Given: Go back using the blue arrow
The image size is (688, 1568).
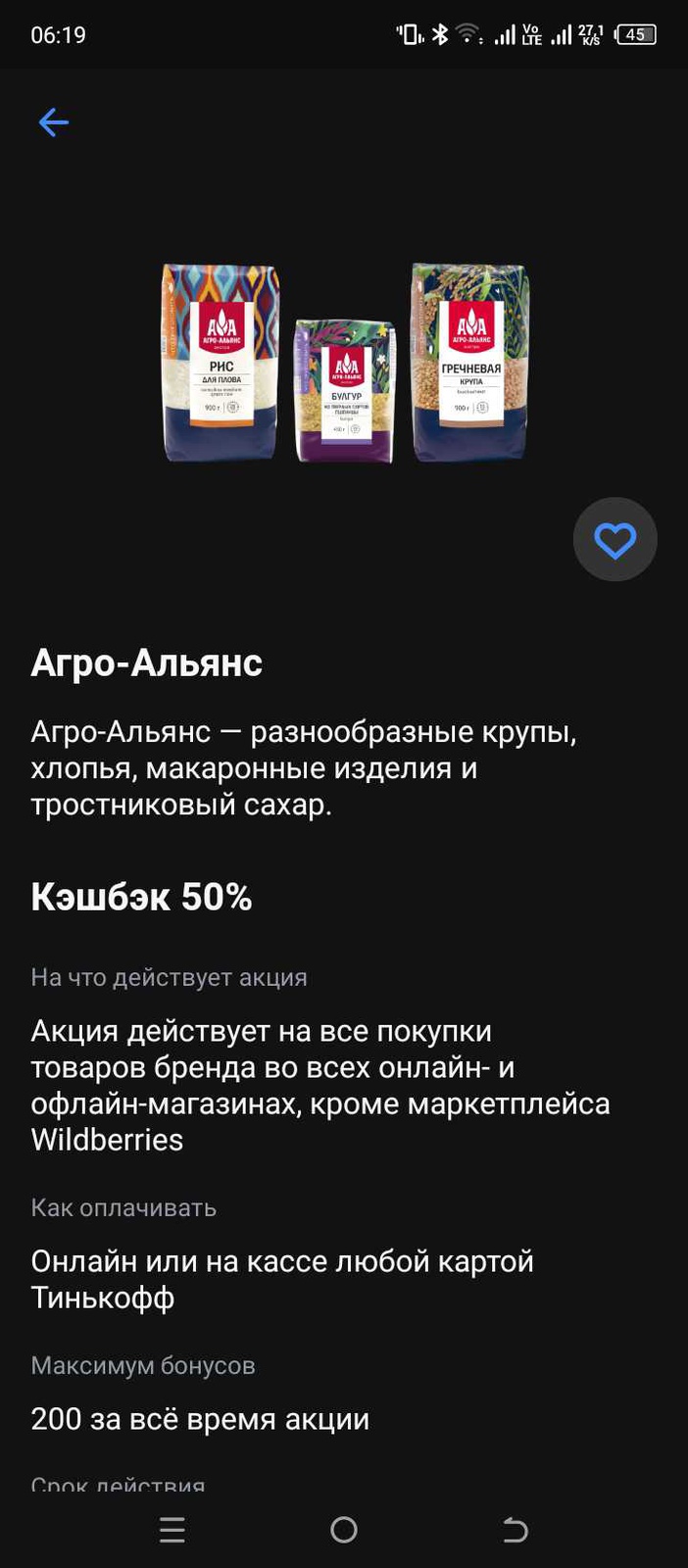Looking at the screenshot, I should 54,122.
